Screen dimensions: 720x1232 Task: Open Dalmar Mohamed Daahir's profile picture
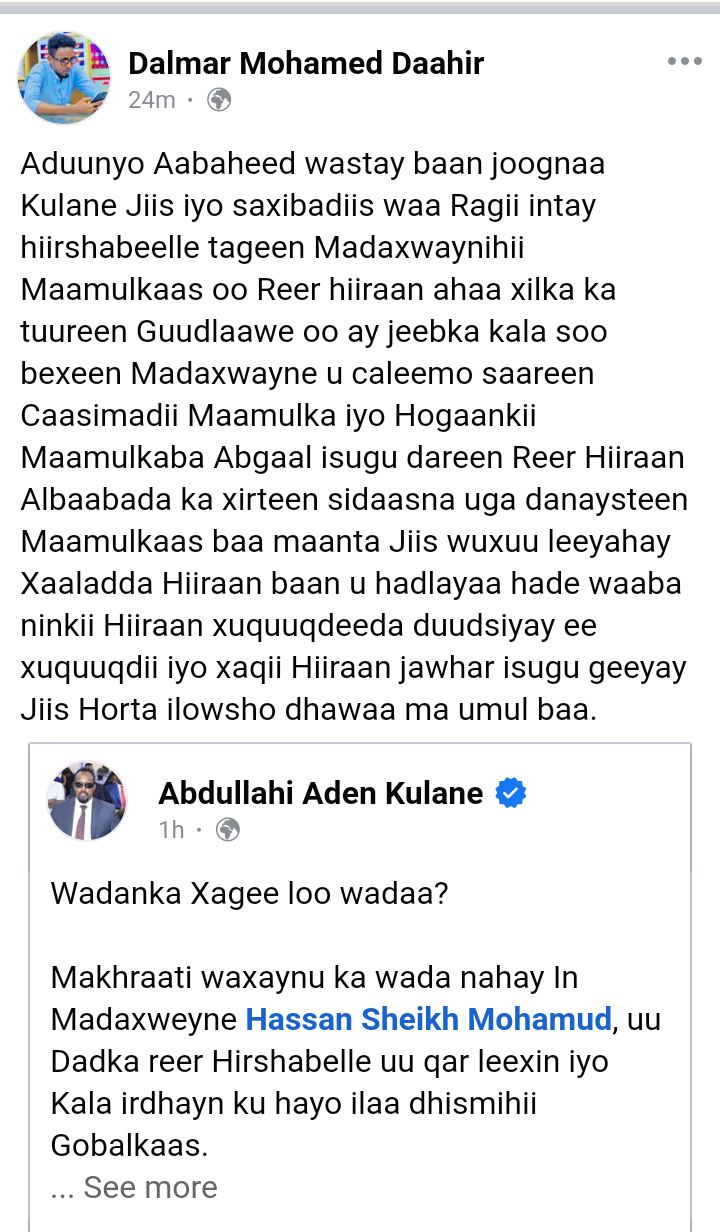64,78
